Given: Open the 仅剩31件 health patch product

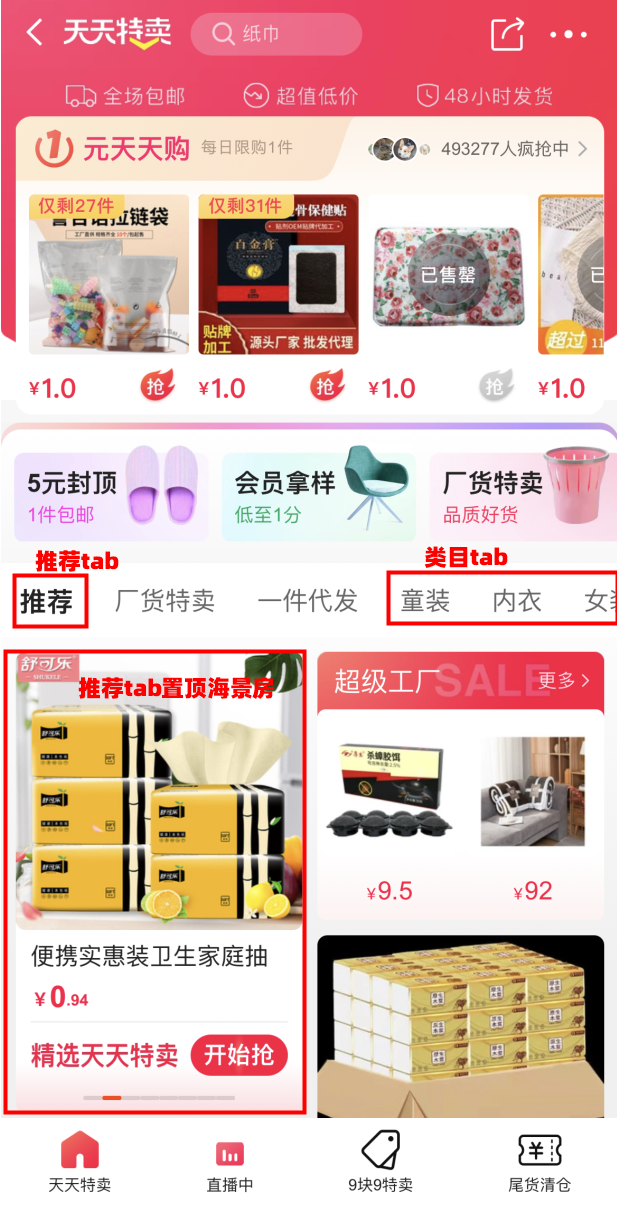Looking at the screenshot, I should (x=278, y=274).
